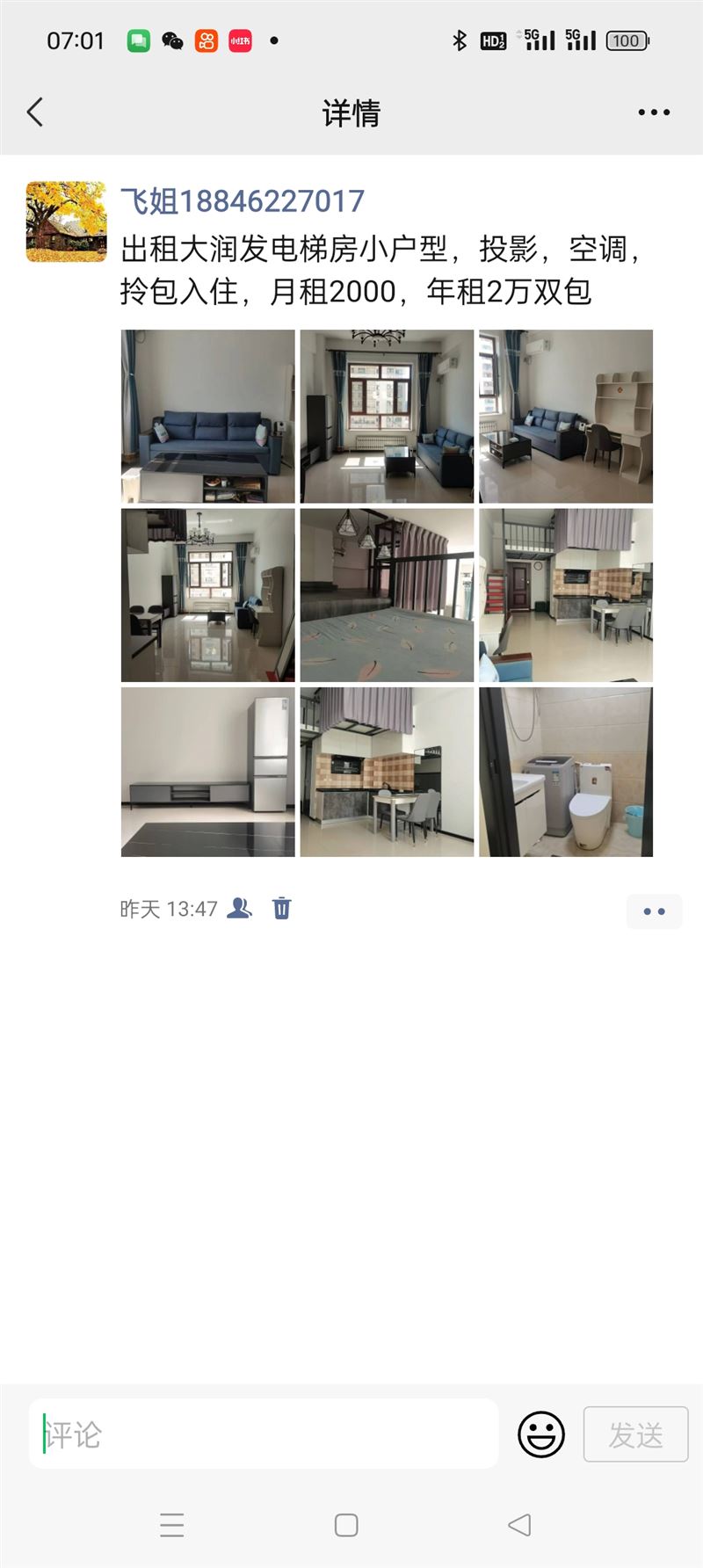View the window and chandelier living room photo

pos(387,416)
